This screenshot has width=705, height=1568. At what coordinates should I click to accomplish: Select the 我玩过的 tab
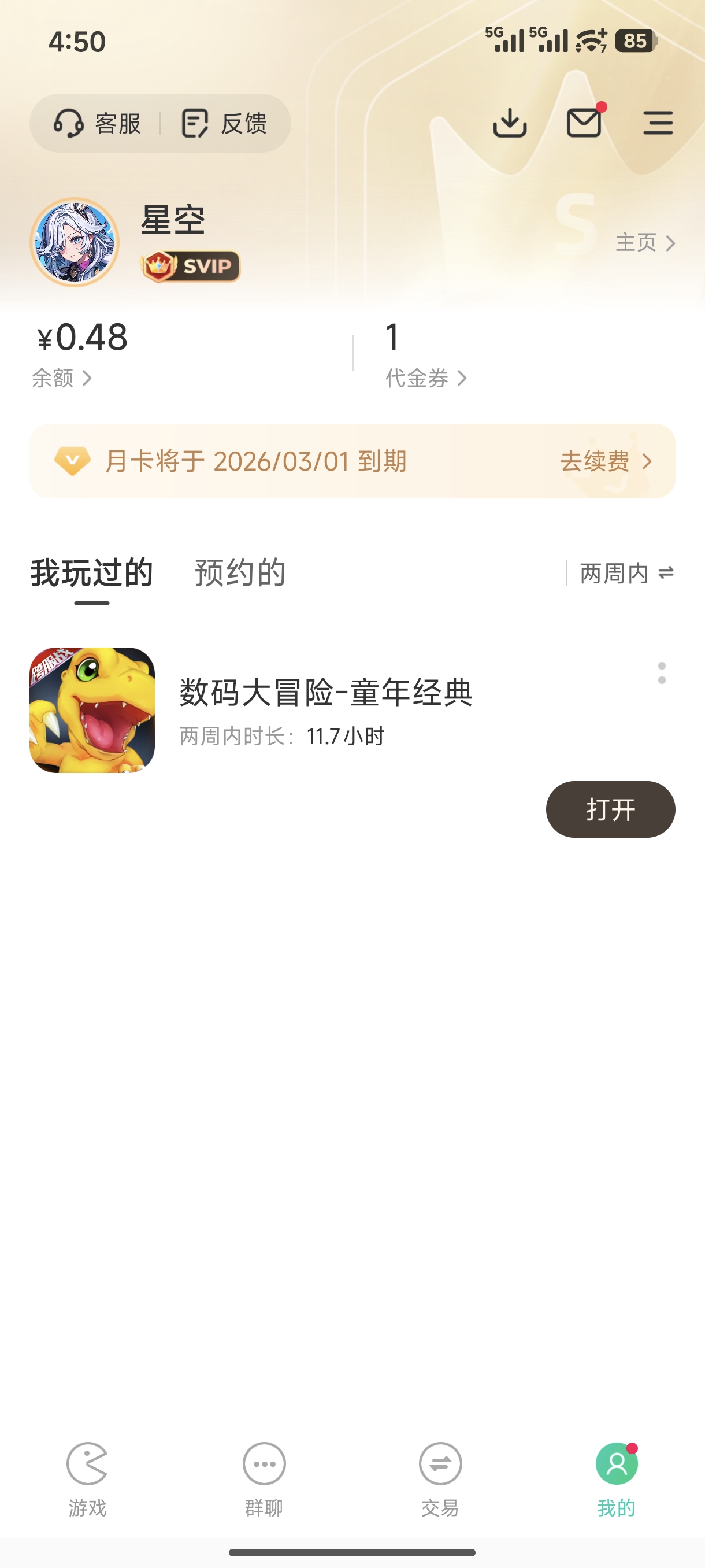92,573
